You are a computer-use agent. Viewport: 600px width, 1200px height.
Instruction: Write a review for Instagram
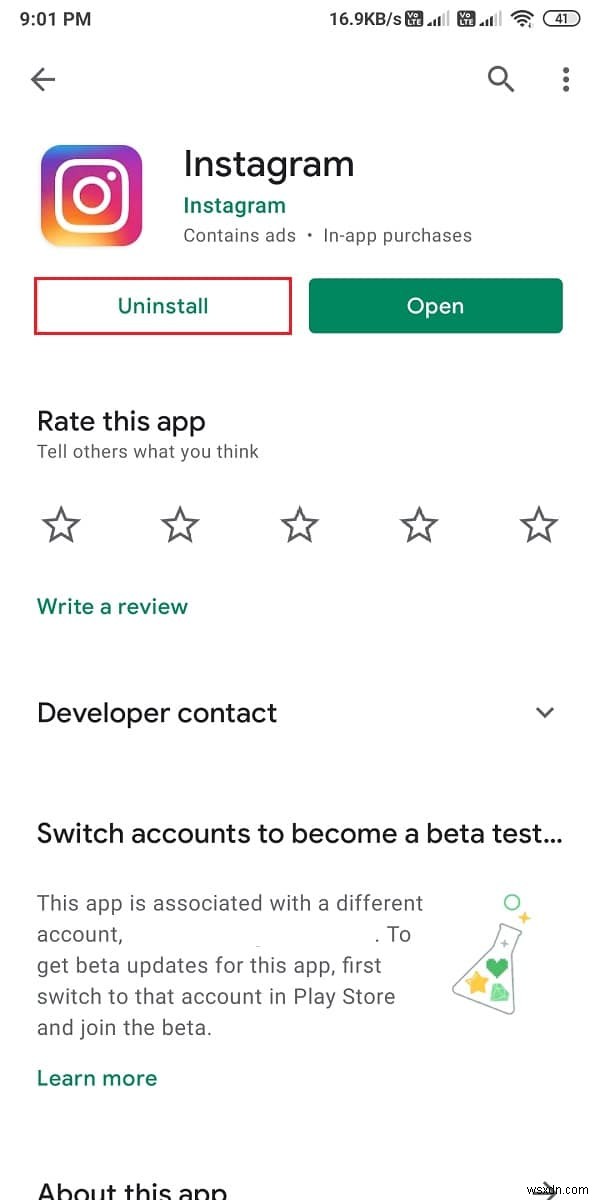[x=112, y=606]
